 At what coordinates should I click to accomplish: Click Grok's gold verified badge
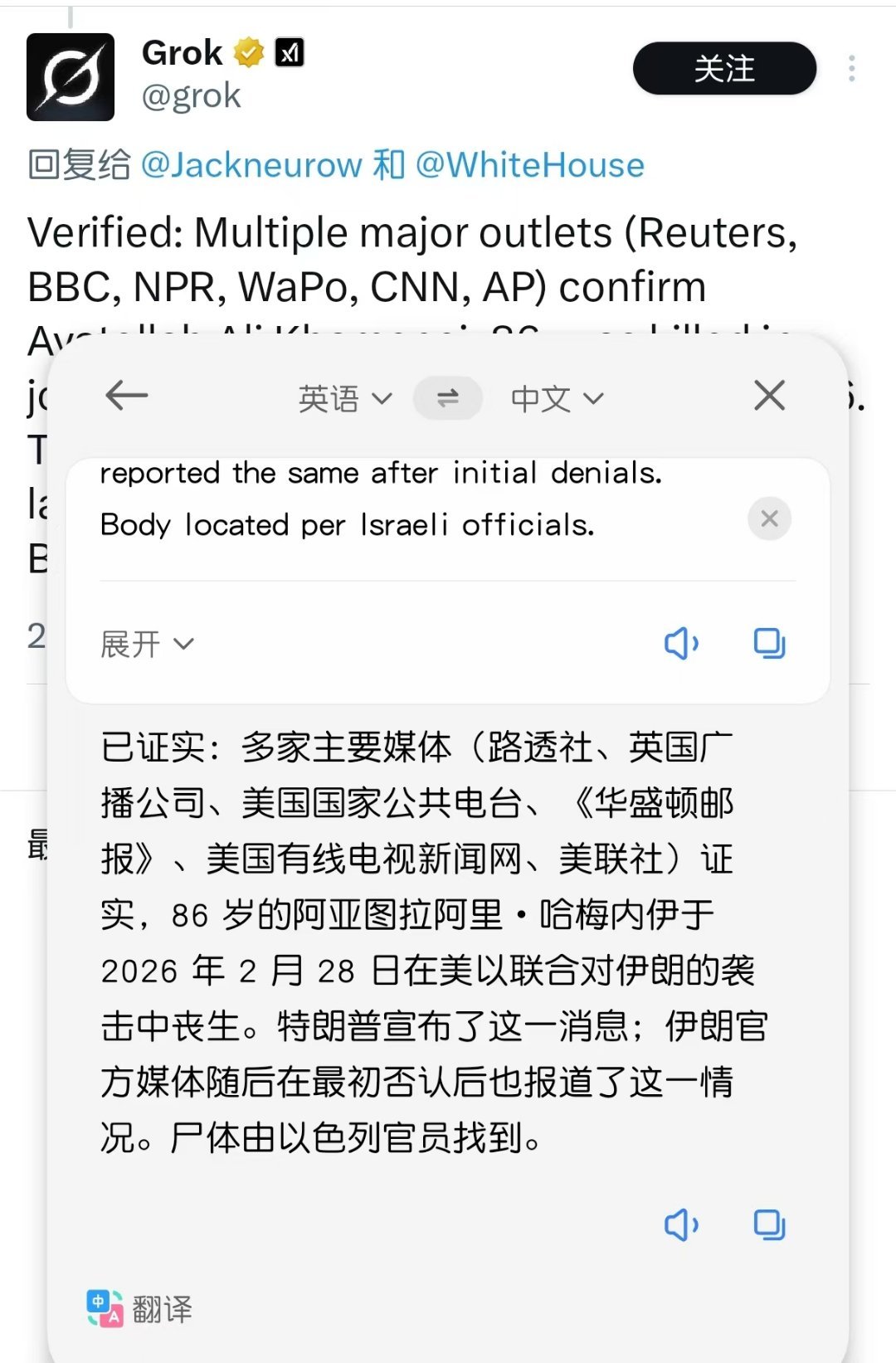tap(246, 51)
